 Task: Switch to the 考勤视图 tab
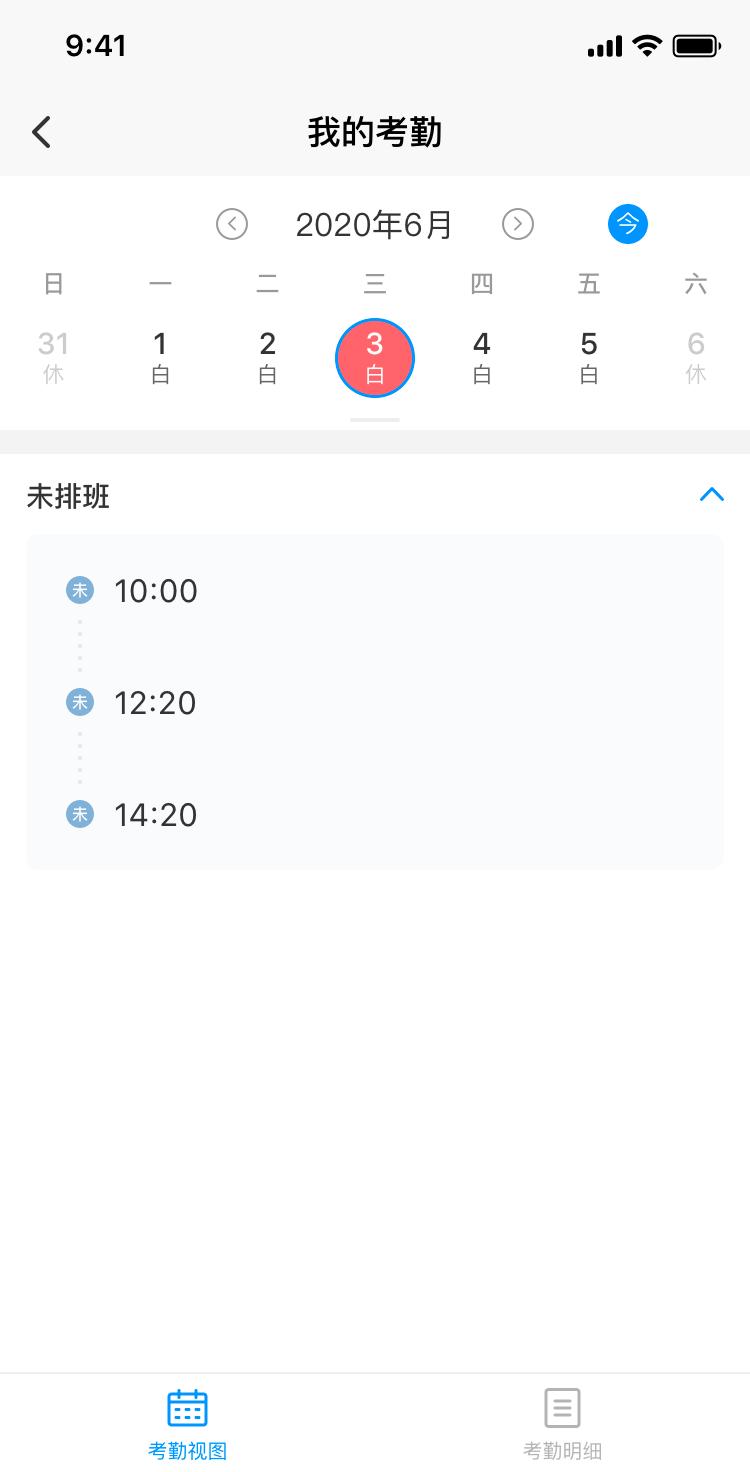click(187, 1423)
